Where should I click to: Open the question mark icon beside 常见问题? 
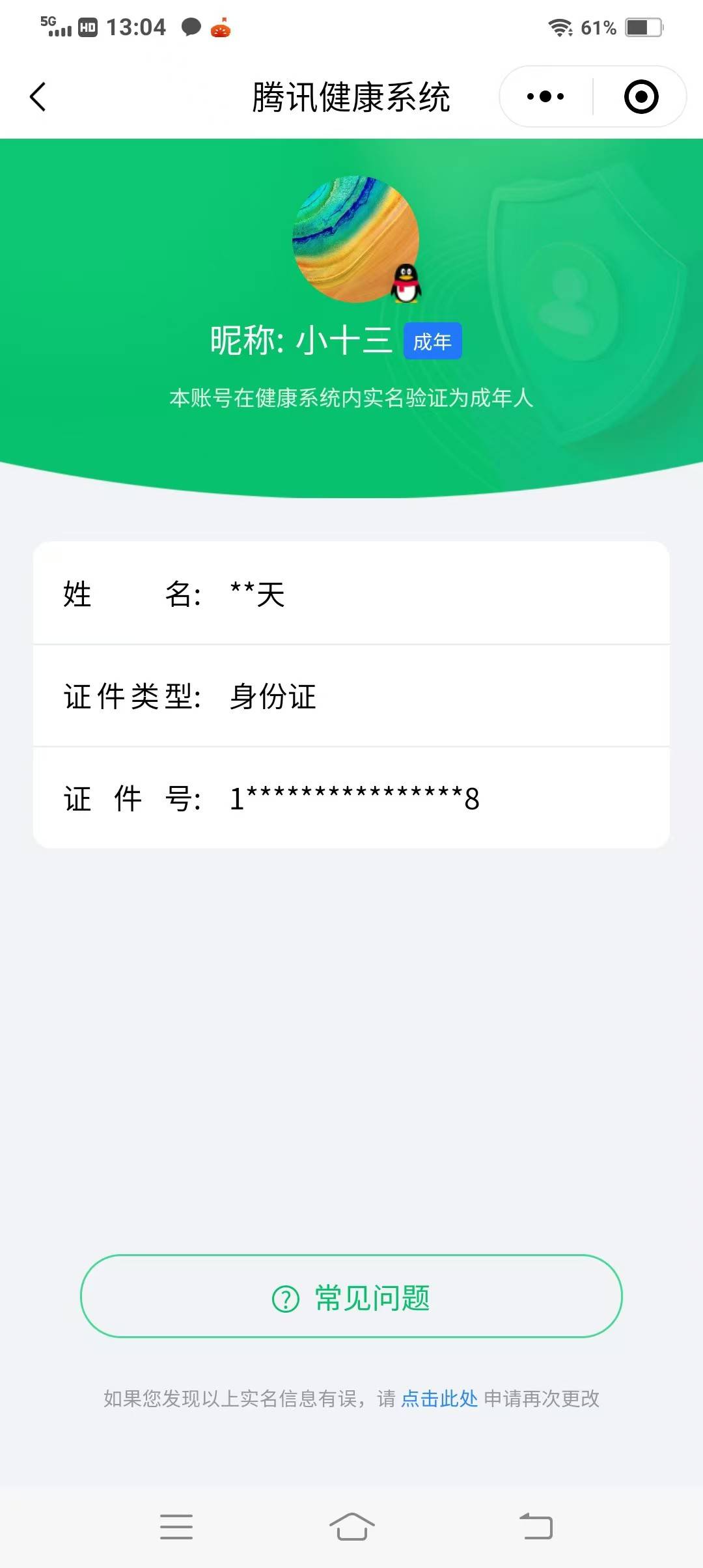[284, 1297]
